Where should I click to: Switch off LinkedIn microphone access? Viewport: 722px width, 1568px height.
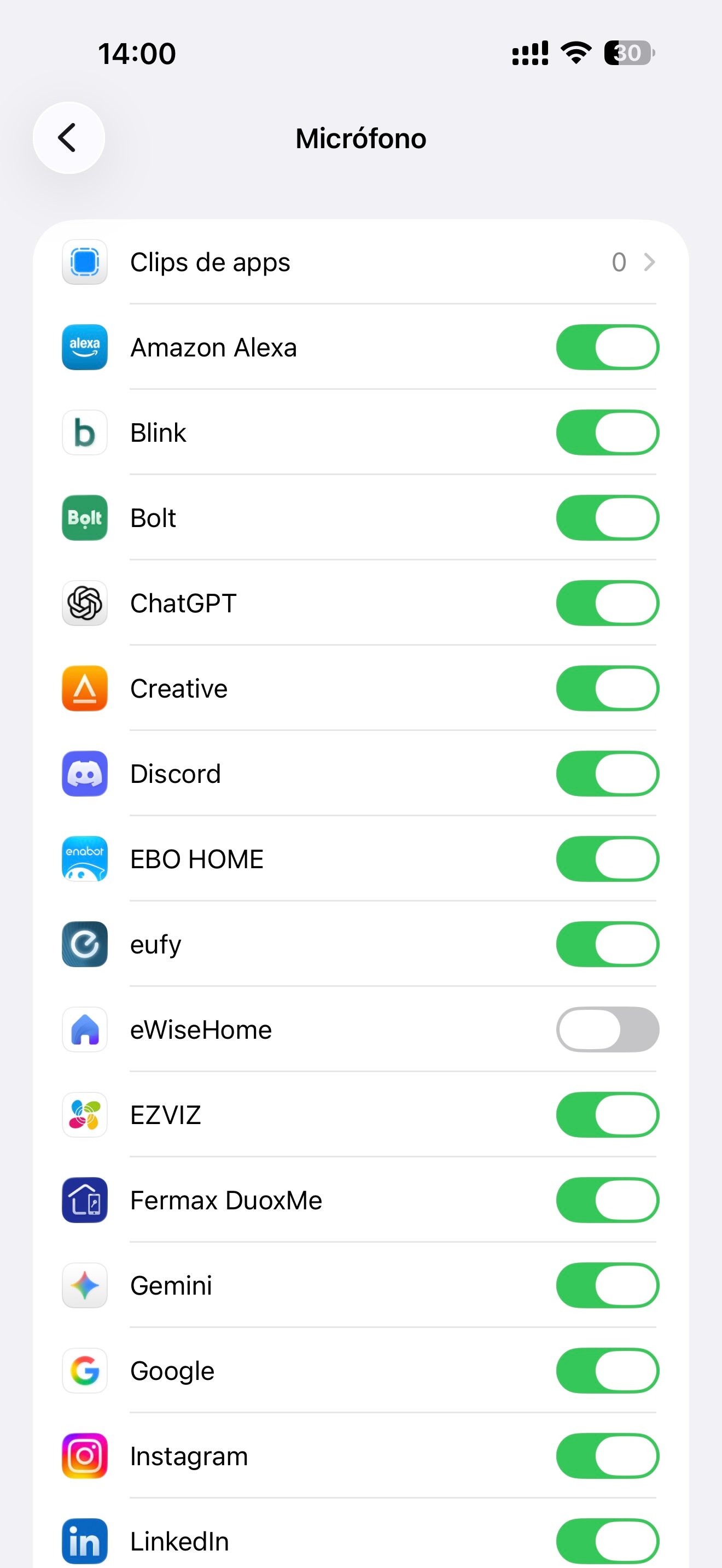(x=607, y=1541)
